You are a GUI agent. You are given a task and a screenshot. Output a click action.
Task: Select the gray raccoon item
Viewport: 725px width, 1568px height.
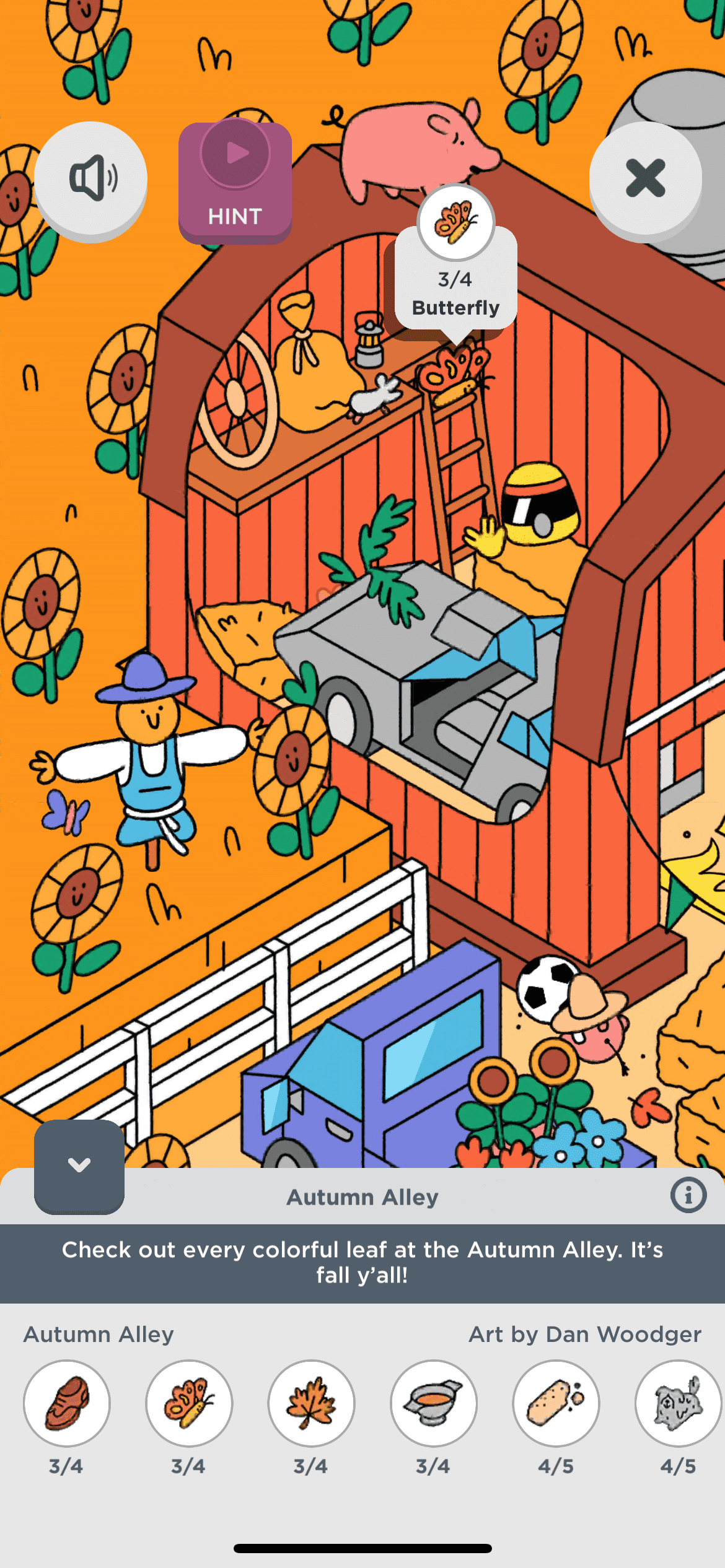click(x=678, y=1403)
